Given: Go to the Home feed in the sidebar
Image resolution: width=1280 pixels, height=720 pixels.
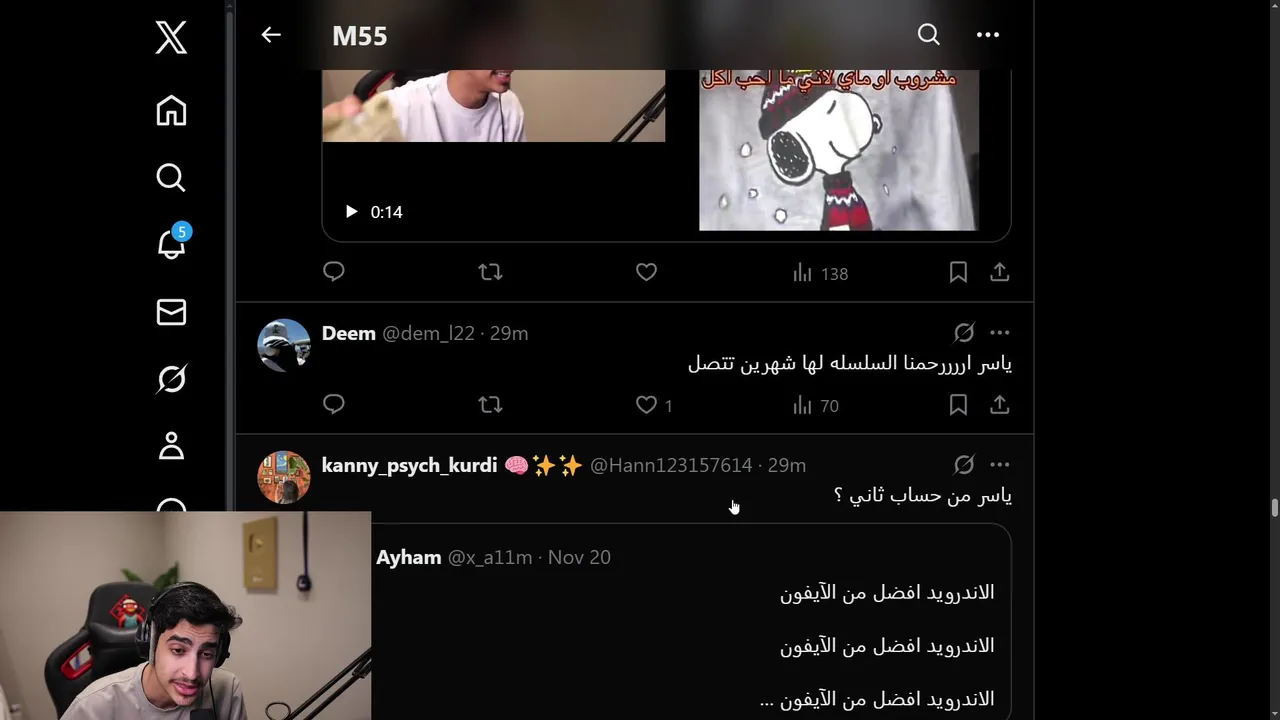Looking at the screenshot, I should [x=171, y=111].
